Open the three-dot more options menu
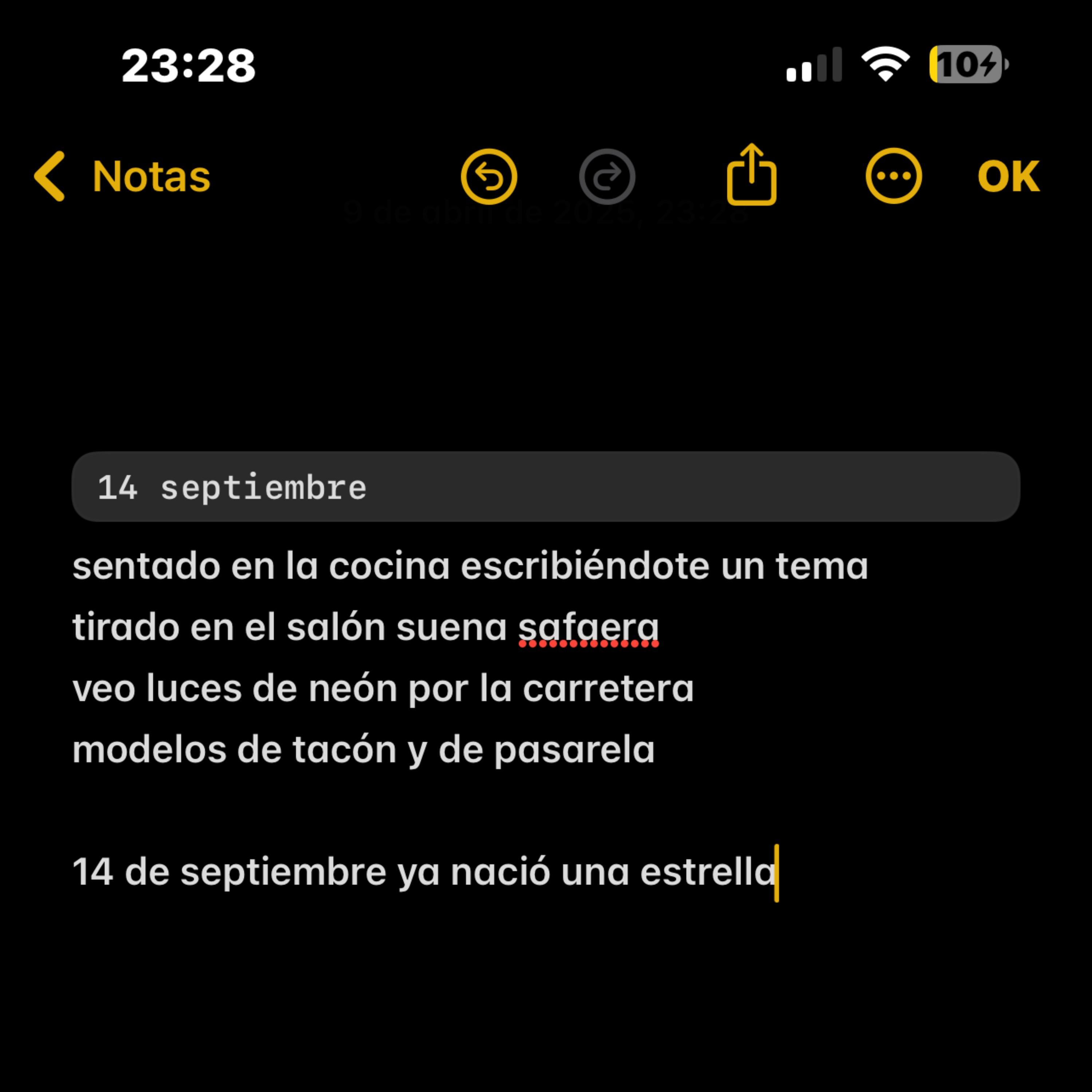Screen dimensions: 1092x1092 pyautogui.click(x=894, y=176)
